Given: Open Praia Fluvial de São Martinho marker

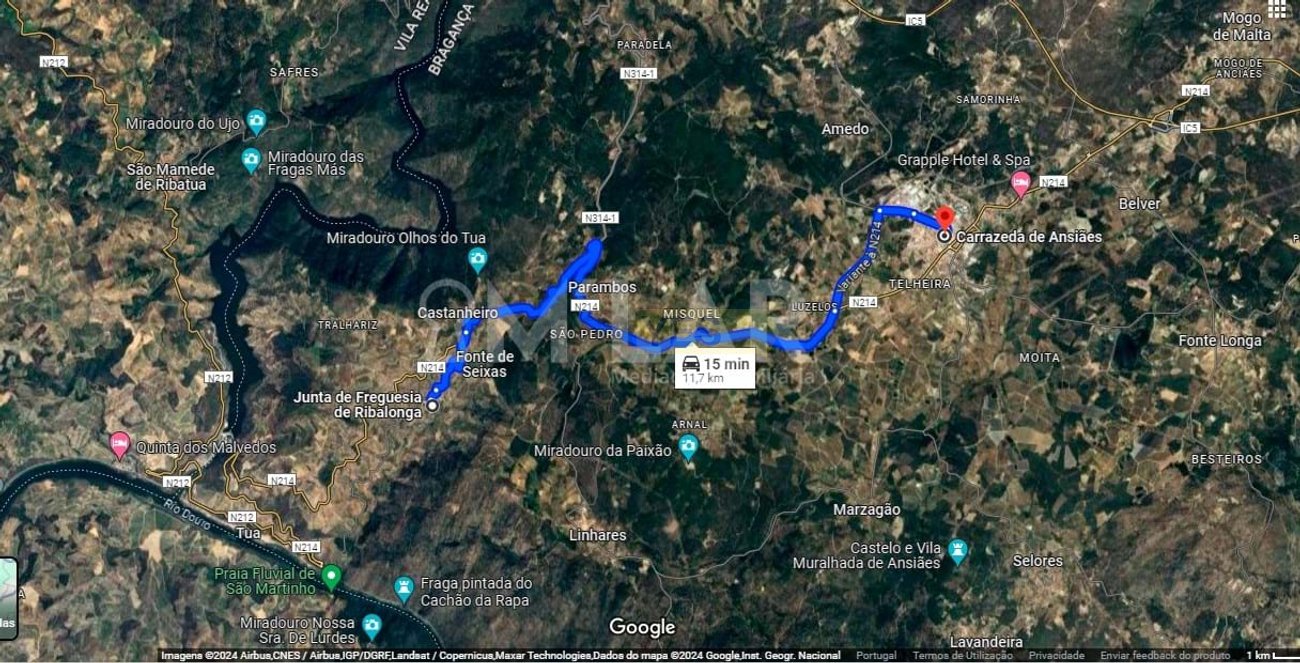Looking at the screenshot, I should [x=331, y=577].
